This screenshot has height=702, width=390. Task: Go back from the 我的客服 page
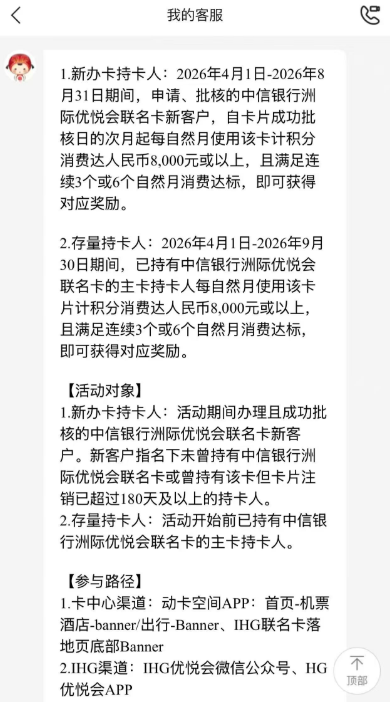(x=16, y=16)
